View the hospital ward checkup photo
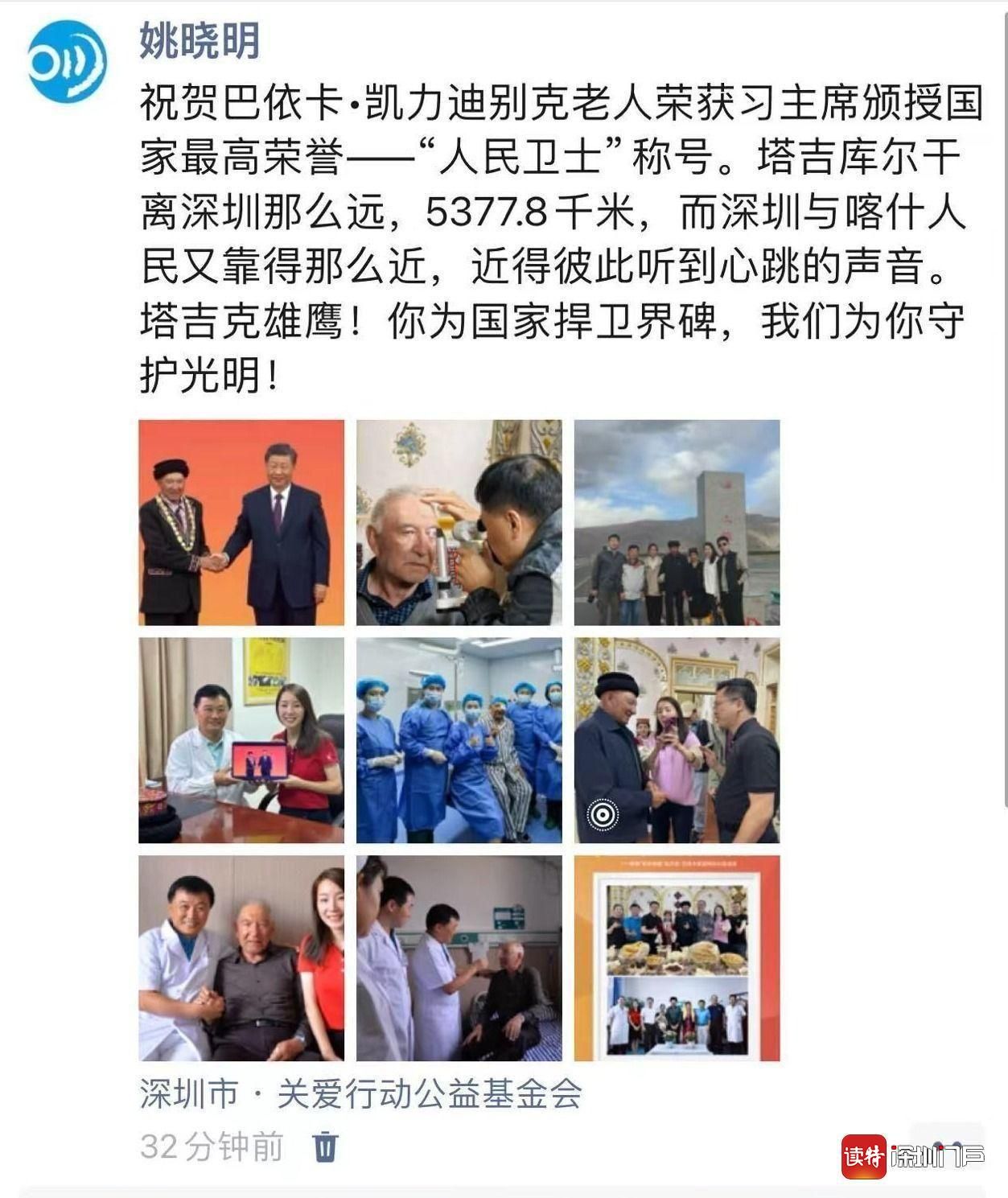1008x1198 pixels. click(x=459, y=957)
